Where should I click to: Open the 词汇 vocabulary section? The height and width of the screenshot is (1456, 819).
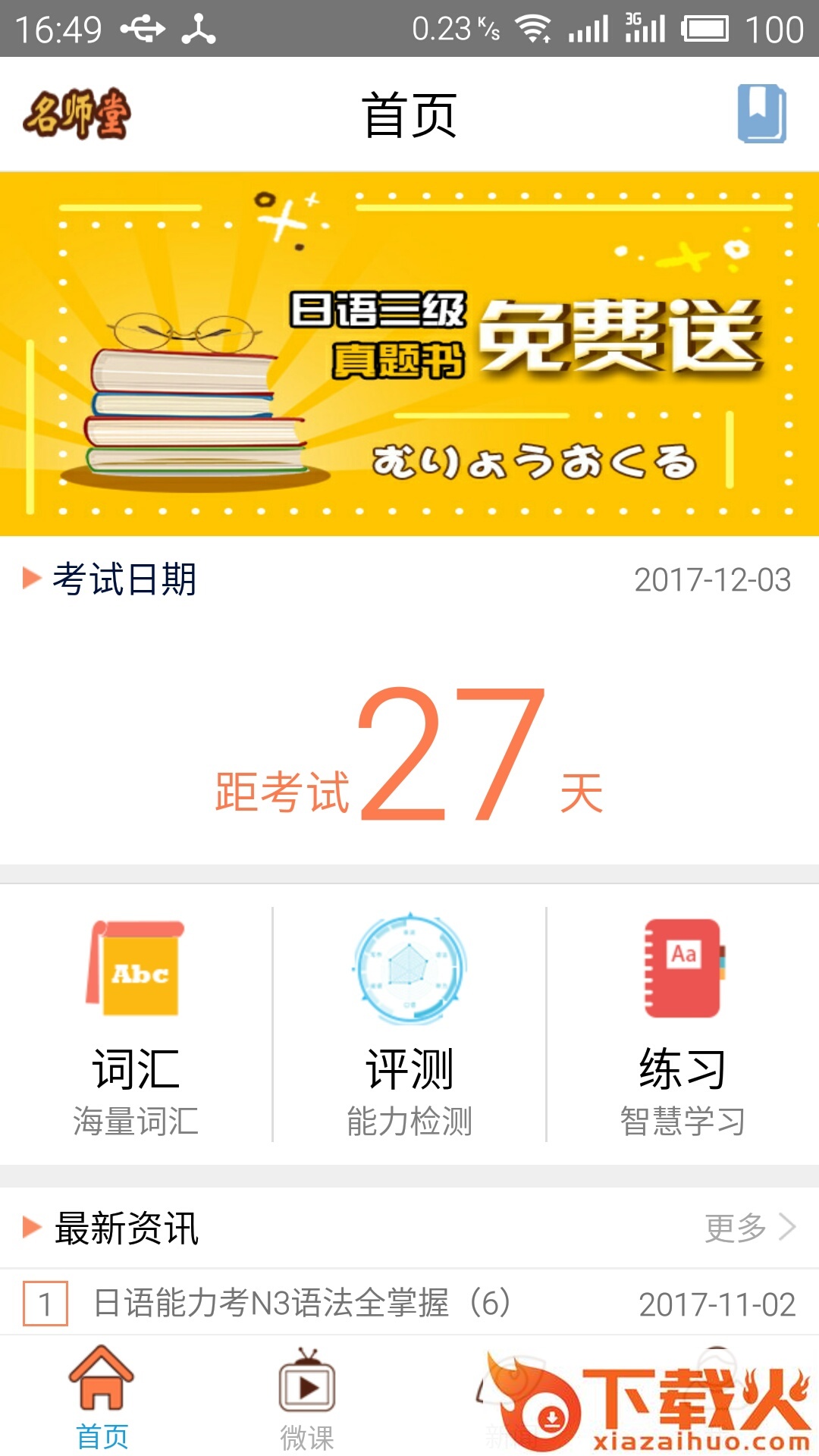136,1024
